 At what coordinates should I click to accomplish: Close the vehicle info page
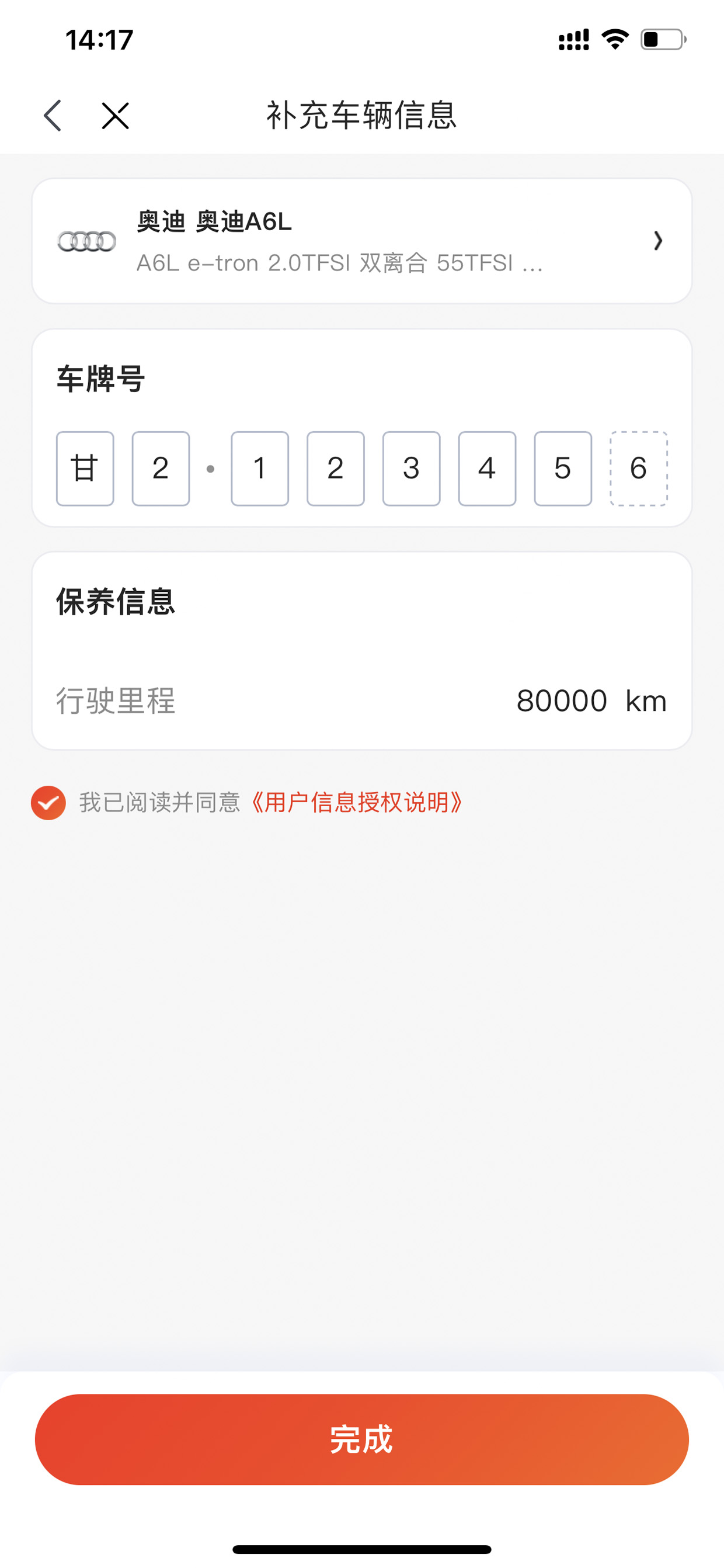[115, 116]
